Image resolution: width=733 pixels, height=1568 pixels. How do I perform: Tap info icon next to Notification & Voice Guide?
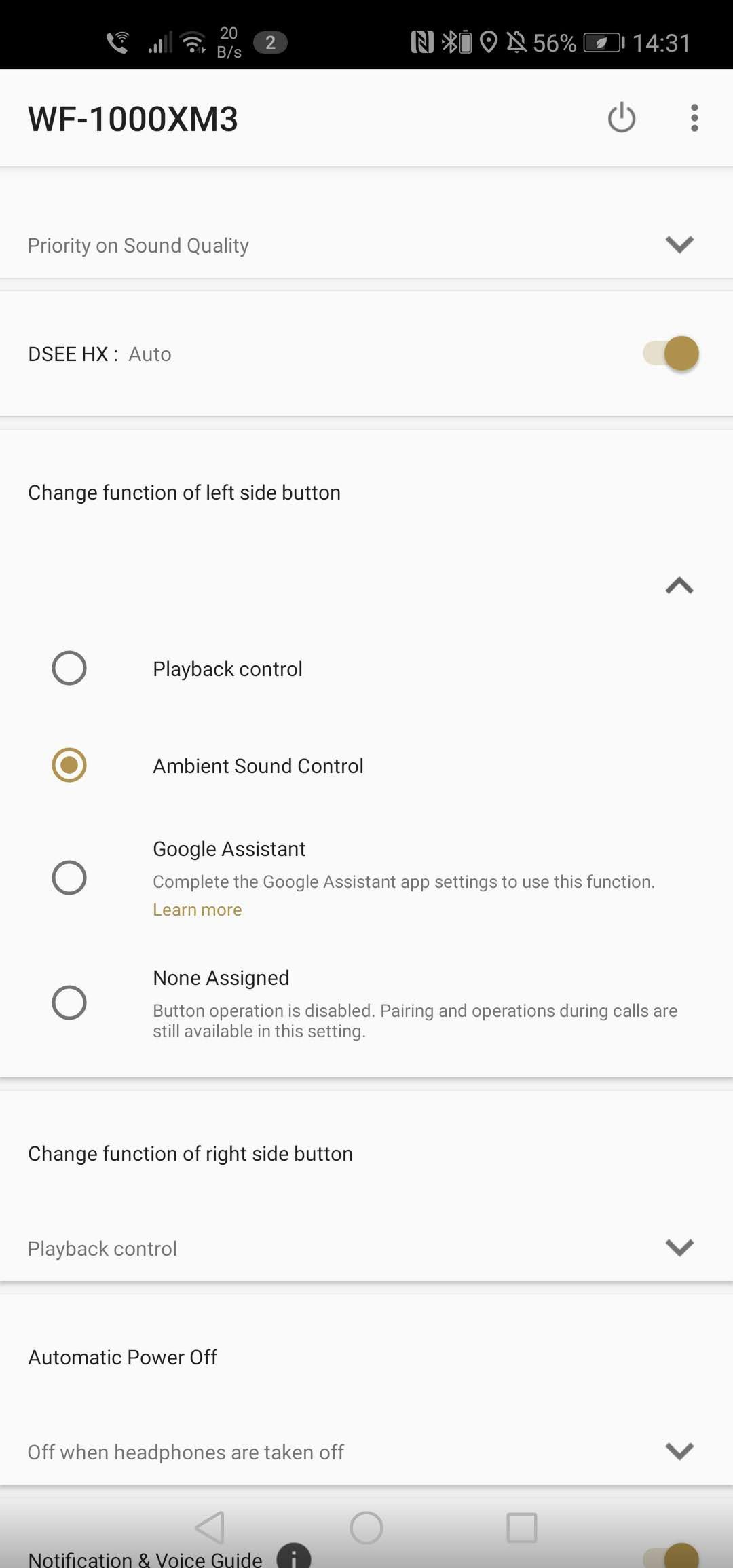click(x=294, y=1556)
